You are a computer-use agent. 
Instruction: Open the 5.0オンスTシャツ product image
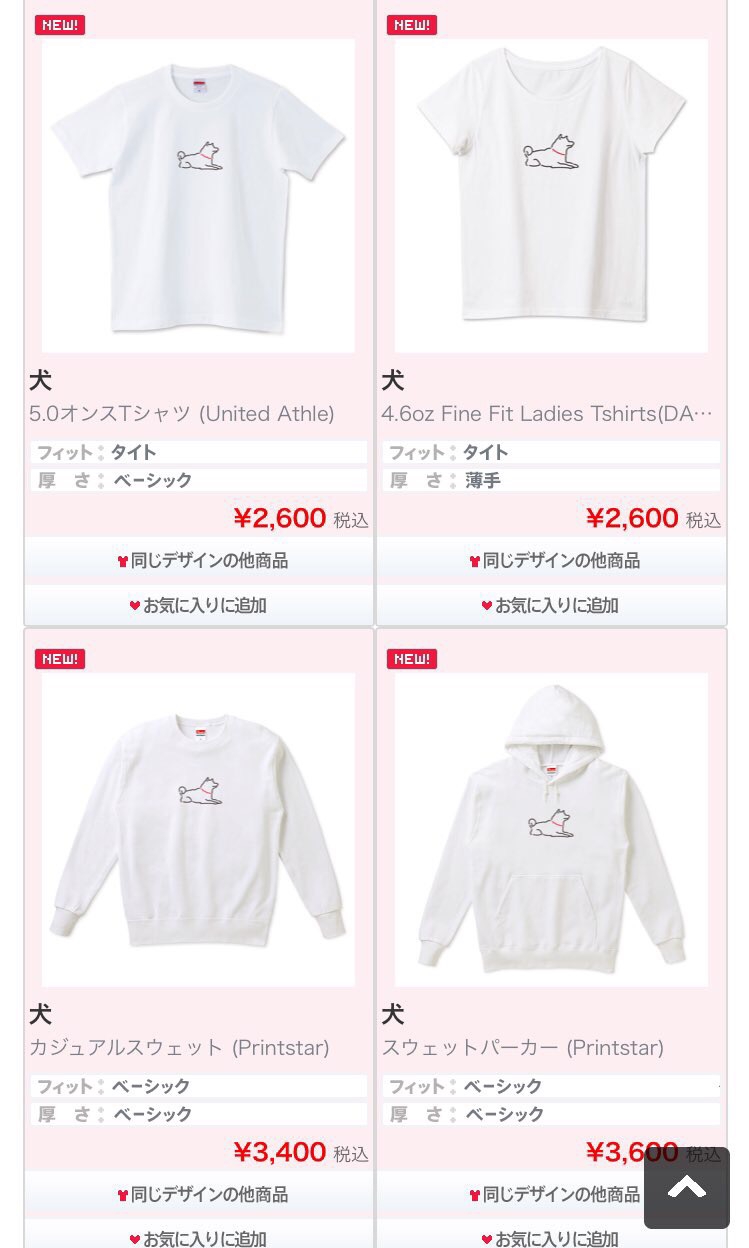tap(198, 196)
